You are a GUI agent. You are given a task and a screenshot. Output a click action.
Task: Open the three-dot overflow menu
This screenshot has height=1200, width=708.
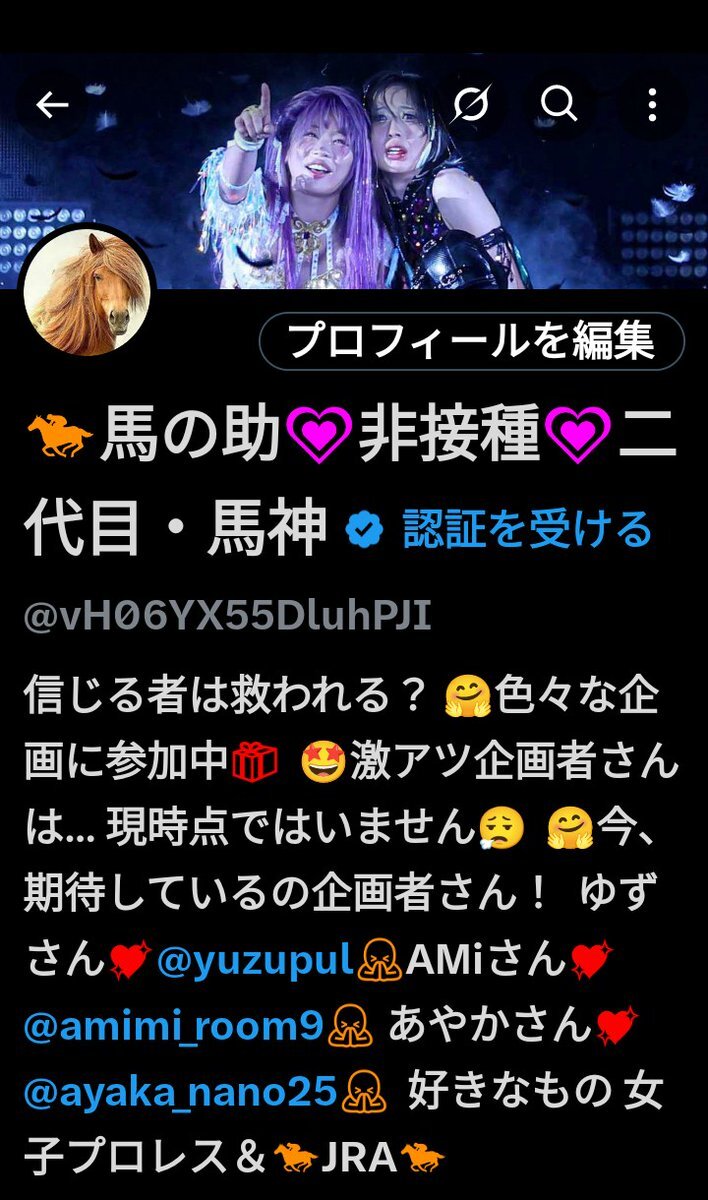tap(652, 104)
